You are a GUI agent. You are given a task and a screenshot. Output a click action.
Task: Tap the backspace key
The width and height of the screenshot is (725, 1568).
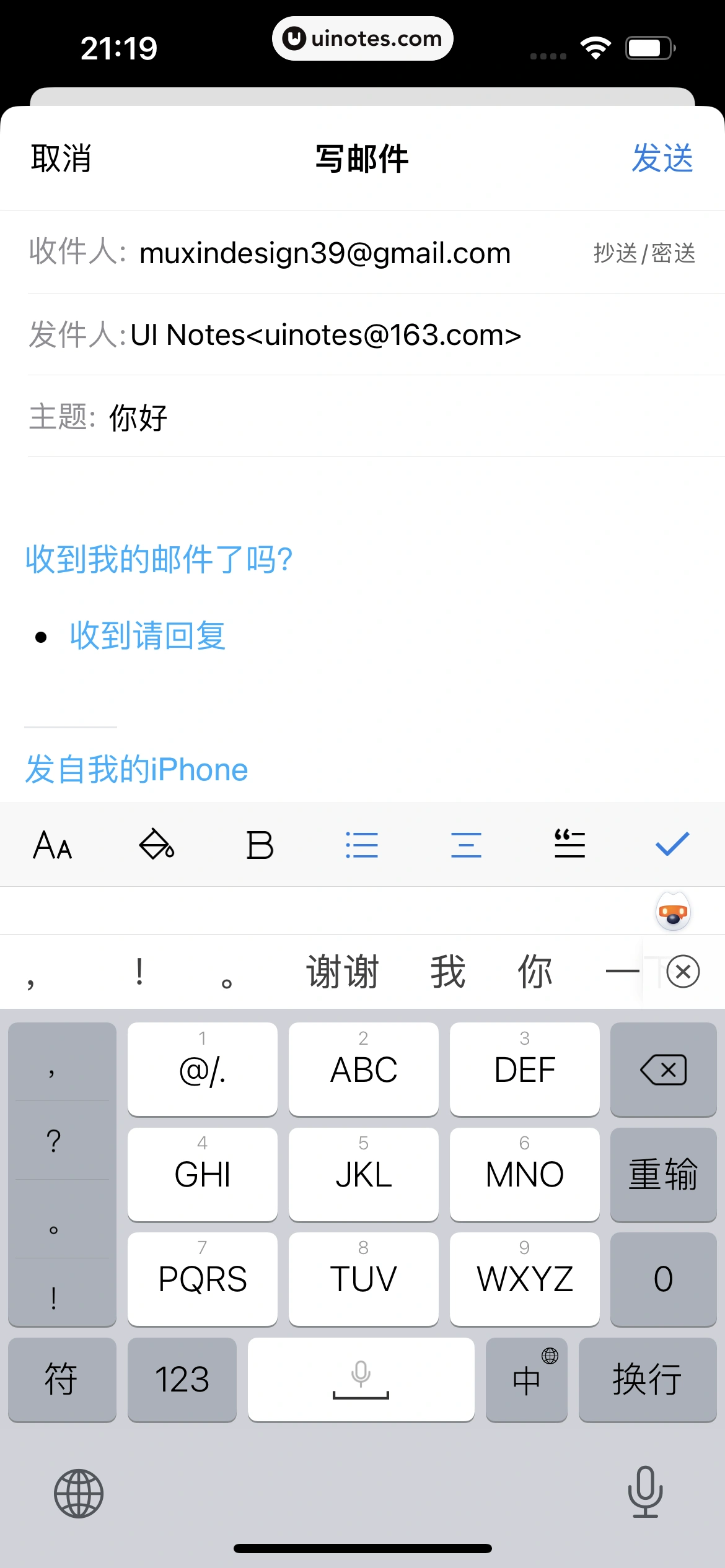(663, 1069)
